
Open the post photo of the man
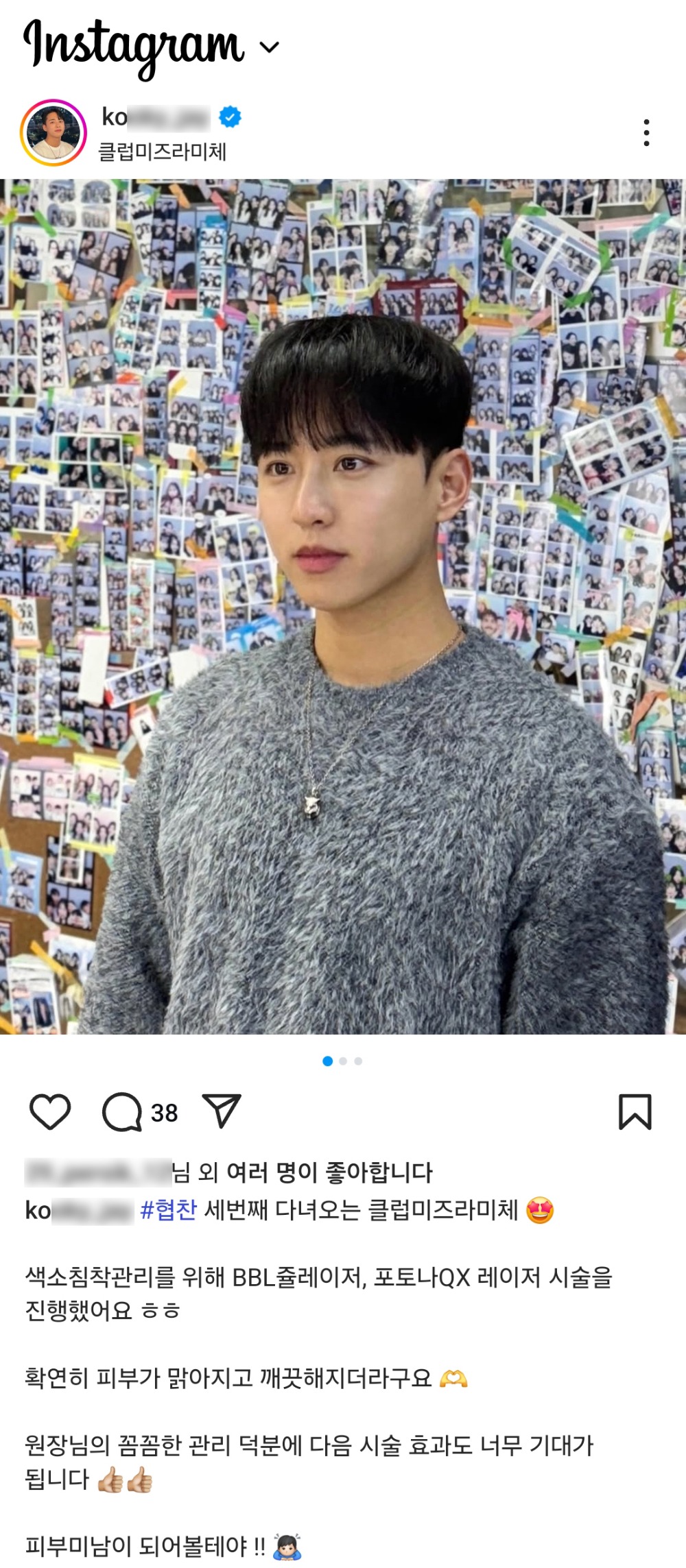click(x=343, y=607)
